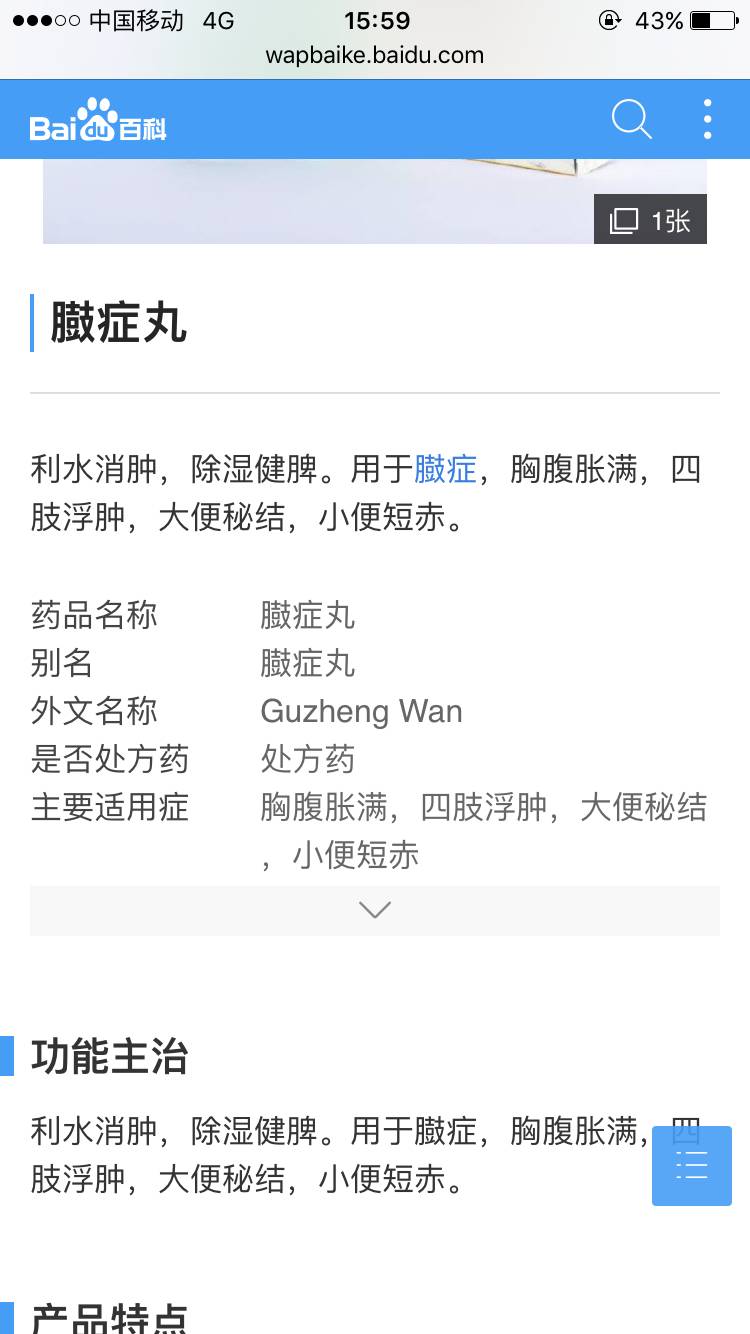Image resolution: width=750 pixels, height=1334 pixels.
Task: Open the blue 臌症 link
Action: click(x=446, y=469)
